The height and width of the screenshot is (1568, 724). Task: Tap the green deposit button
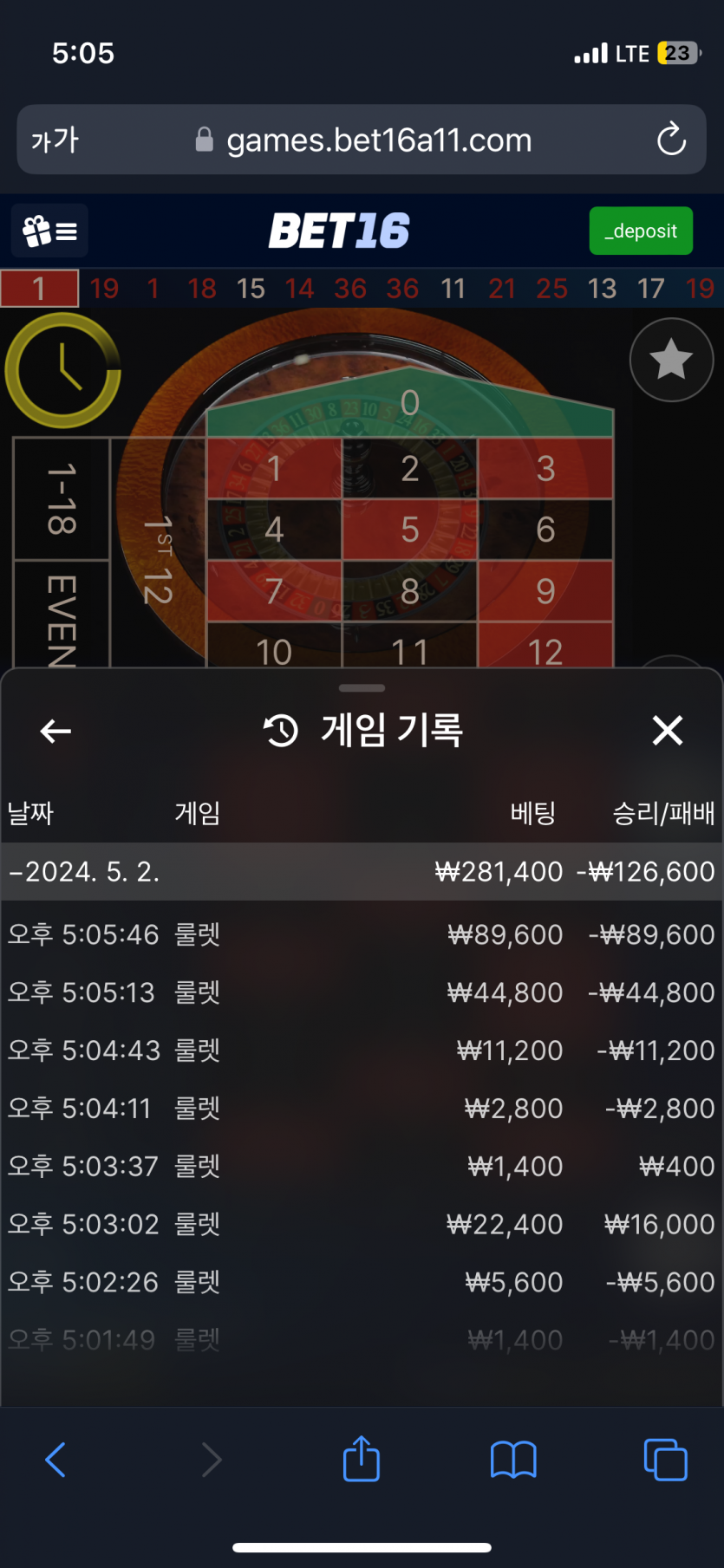[x=641, y=231]
